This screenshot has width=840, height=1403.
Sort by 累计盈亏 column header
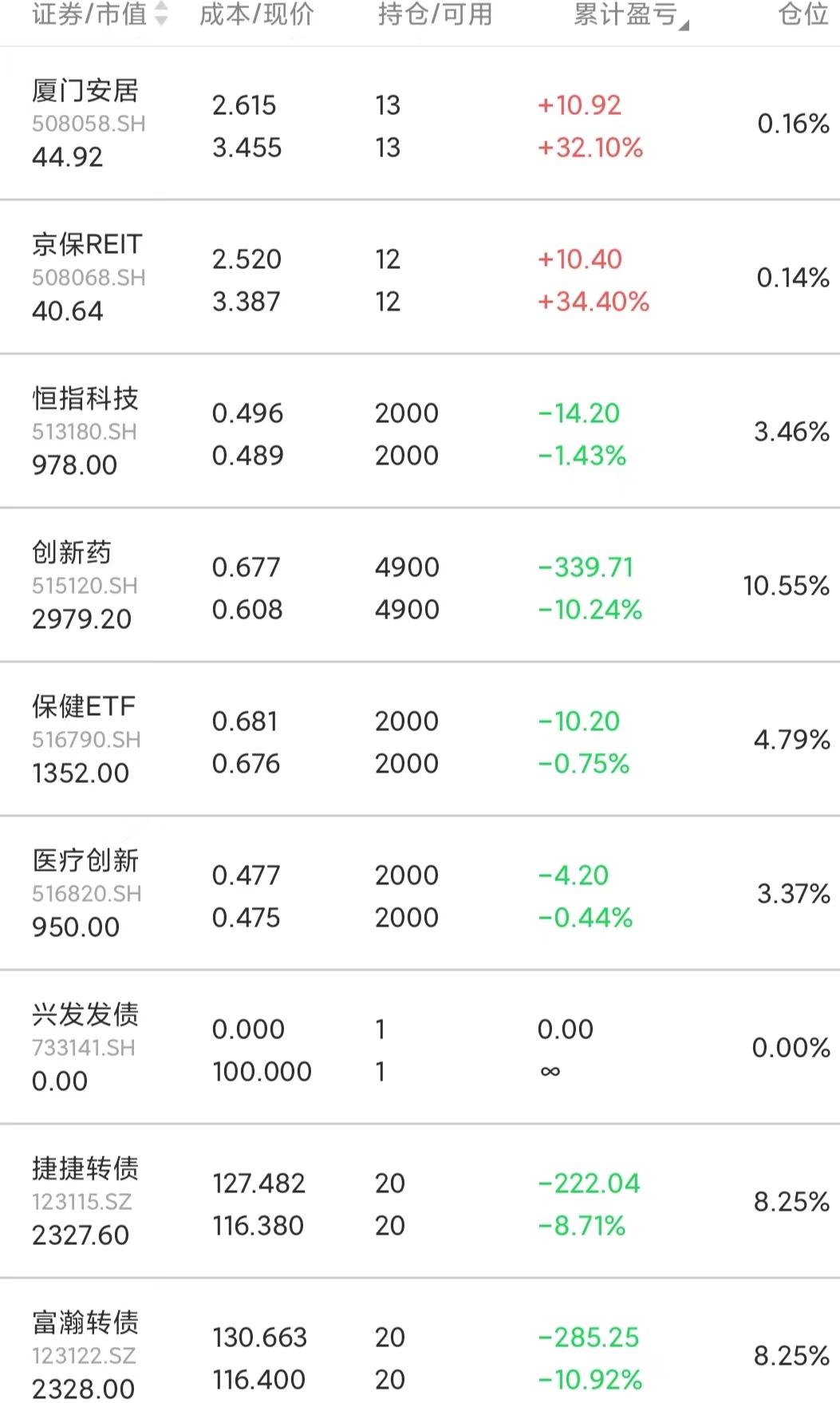630,14
